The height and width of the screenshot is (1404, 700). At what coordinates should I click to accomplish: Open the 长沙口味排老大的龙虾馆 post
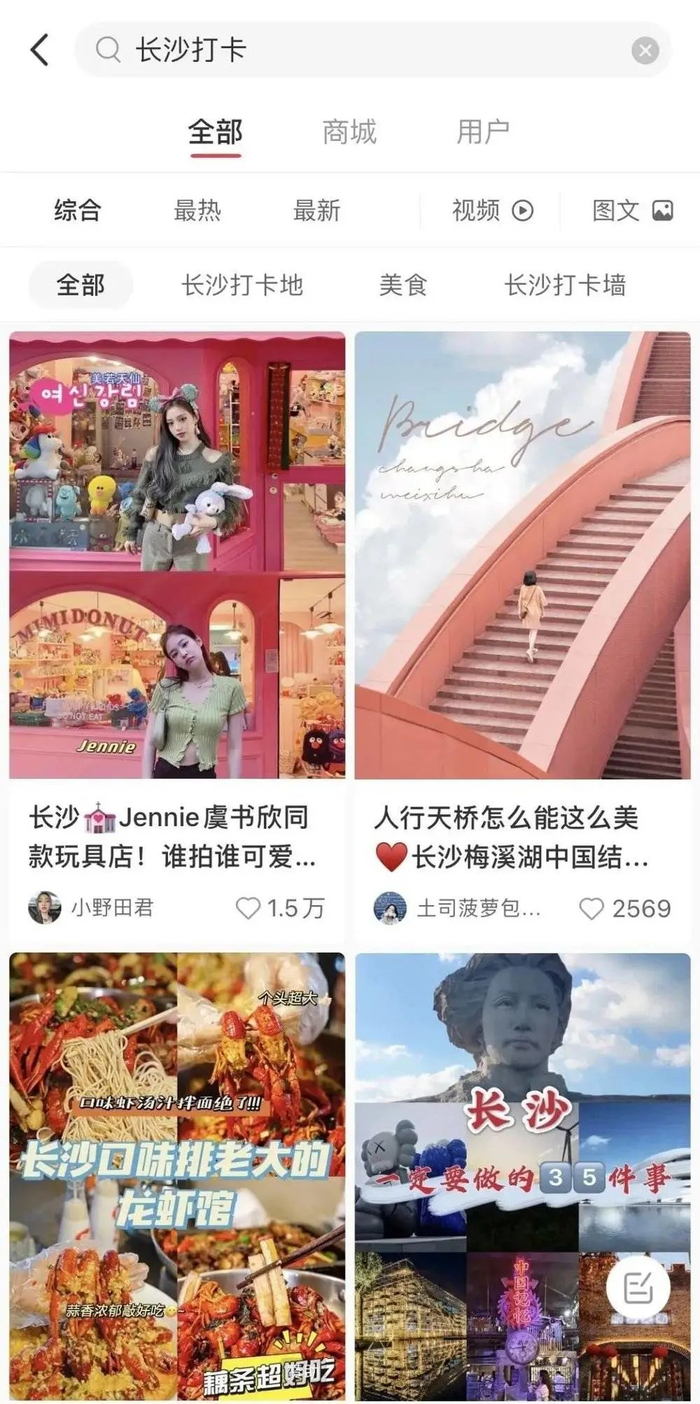(x=177, y=1175)
